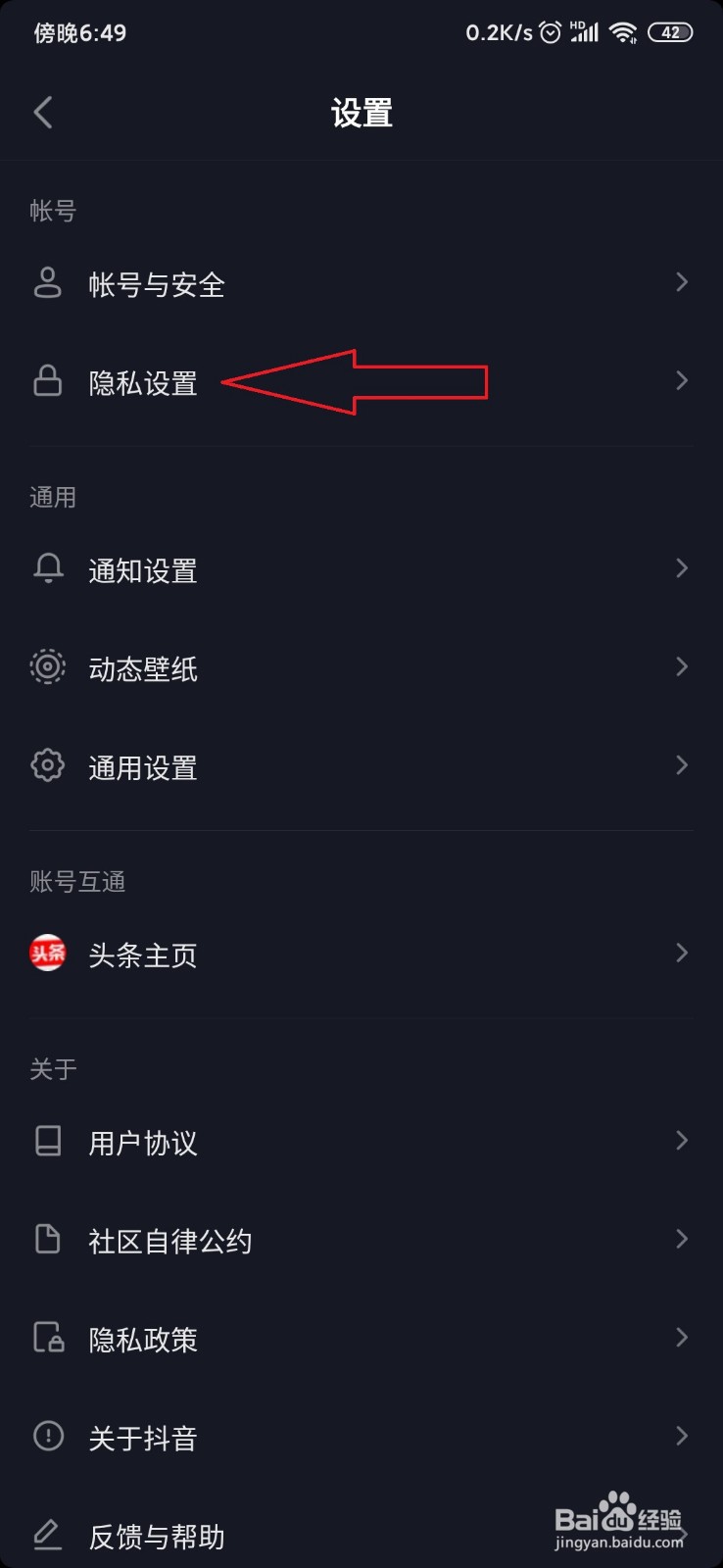The height and width of the screenshot is (1568, 723).
Task: Open 关于抖音 info
Action: (143, 1438)
